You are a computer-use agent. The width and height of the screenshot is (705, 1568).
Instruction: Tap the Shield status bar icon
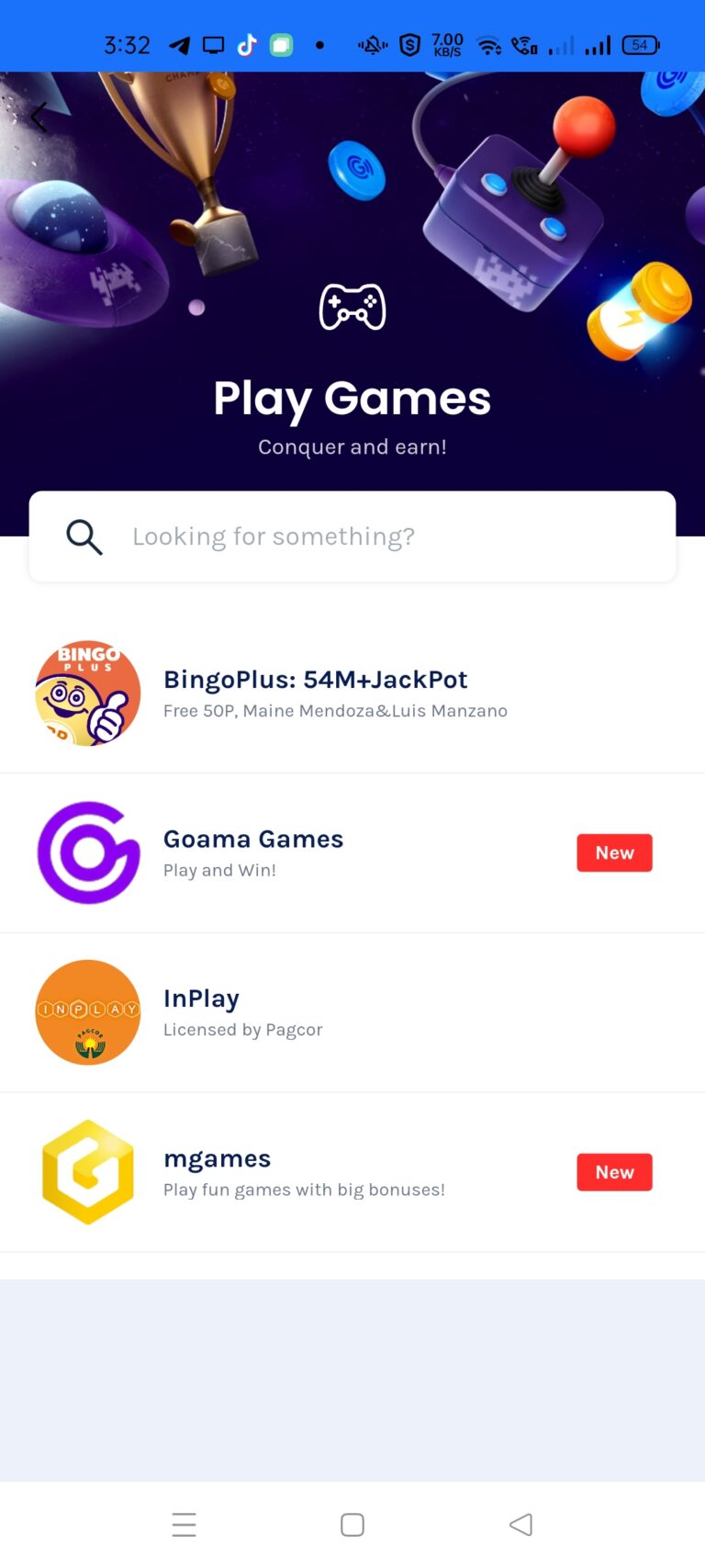[409, 43]
